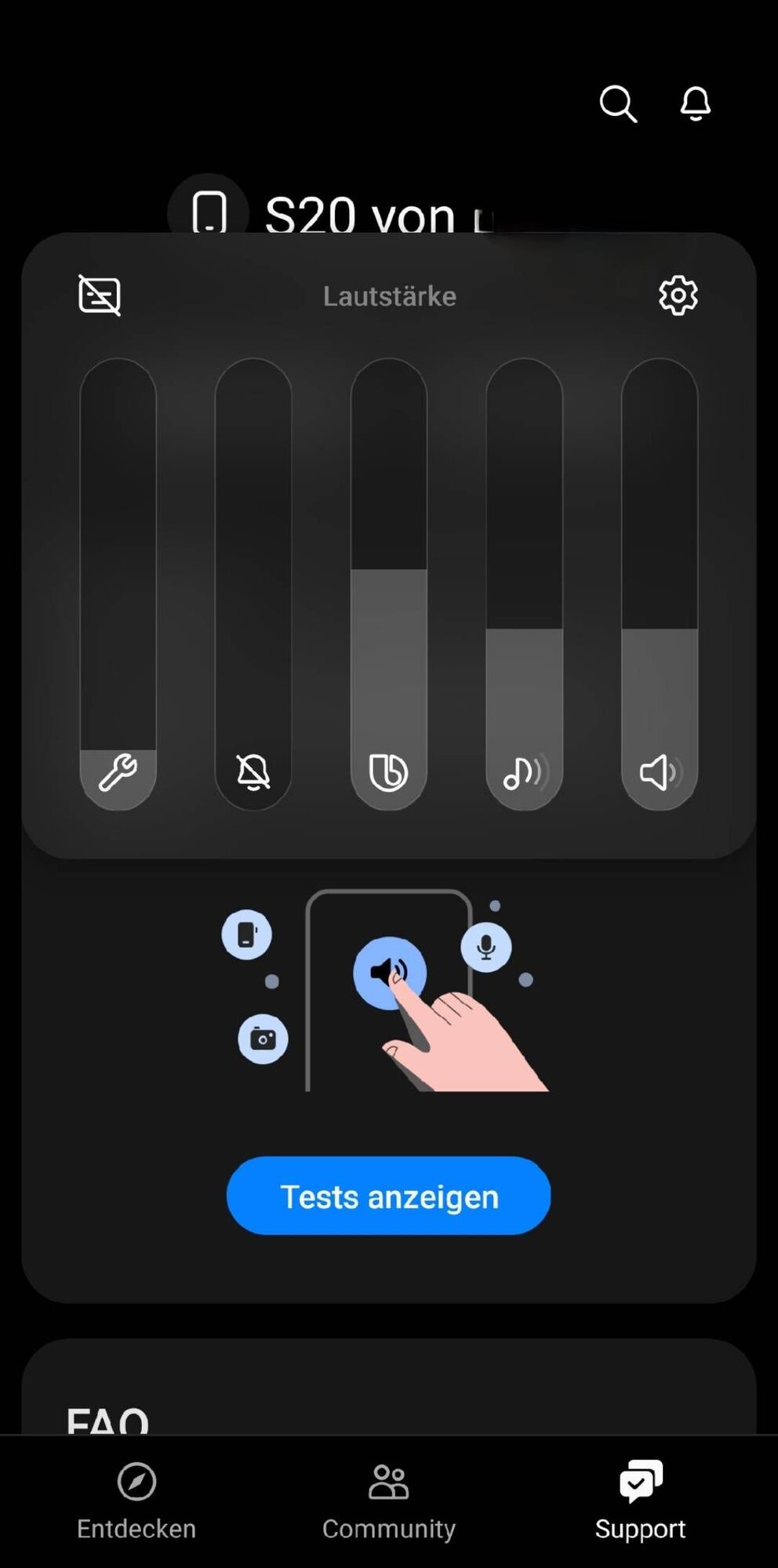Screen dimensions: 778x1568
Task: Tap the muted notification volume slider
Action: coord(253,584)
